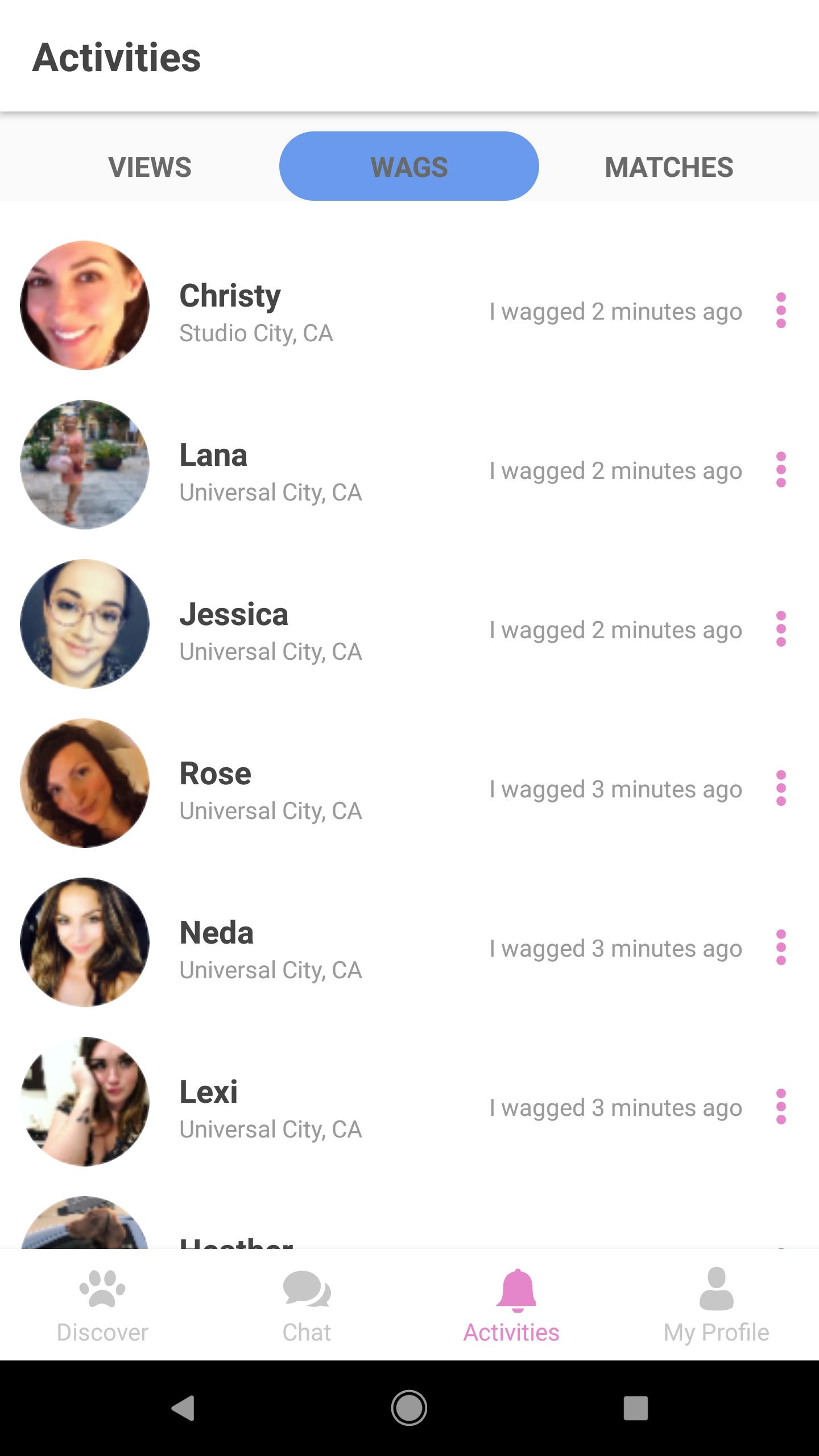Screen dimensions: 819x1456
Task: Open the Chat tab
Action: click(x=307, y=1306)
